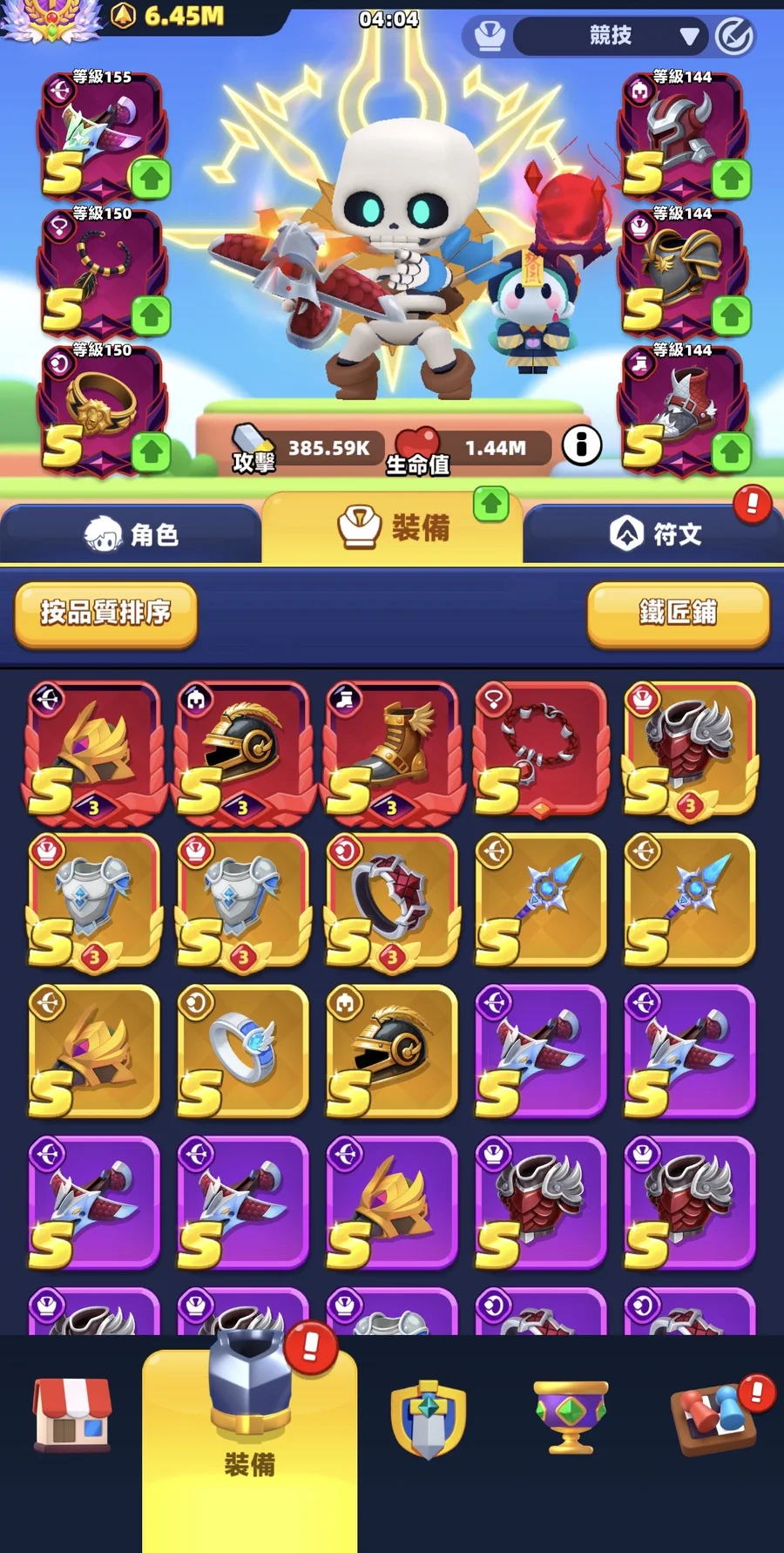Tap the info icon beside 生命值
784x1553 pixels.
581,446
